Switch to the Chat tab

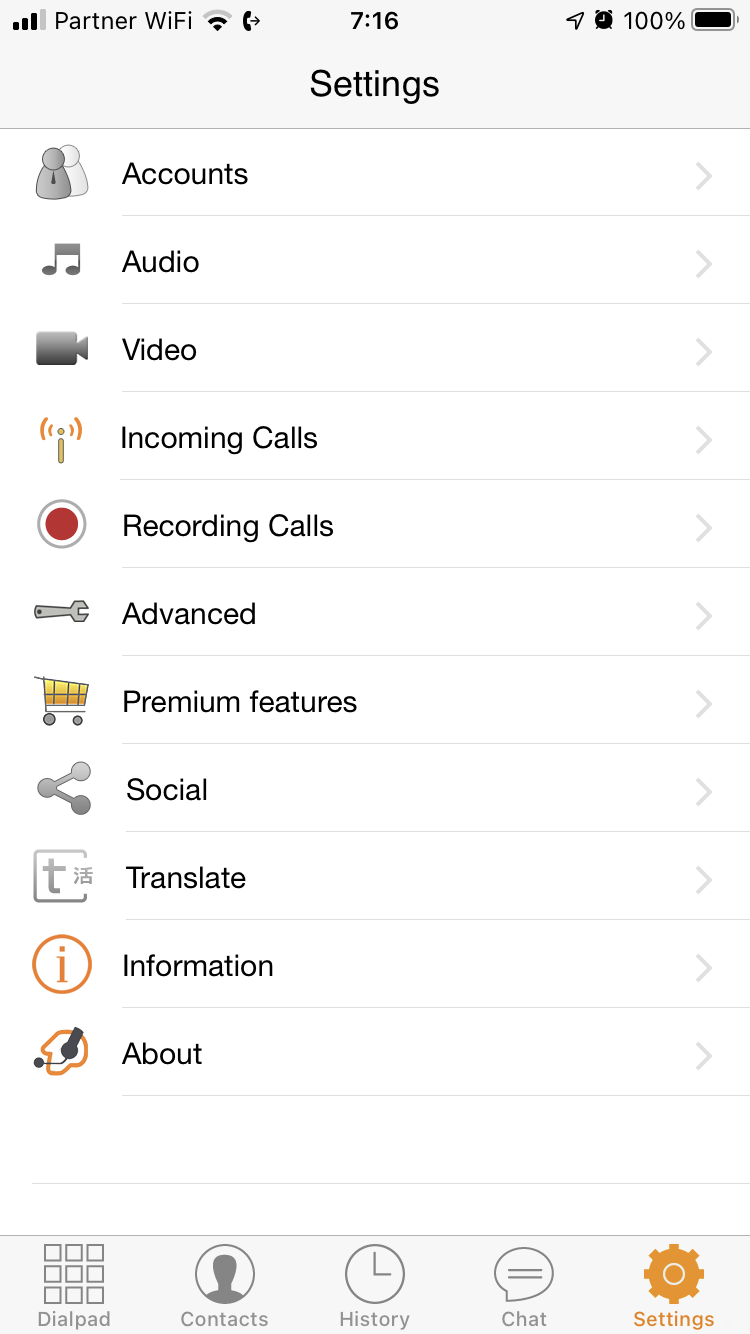pos(524,1285)
